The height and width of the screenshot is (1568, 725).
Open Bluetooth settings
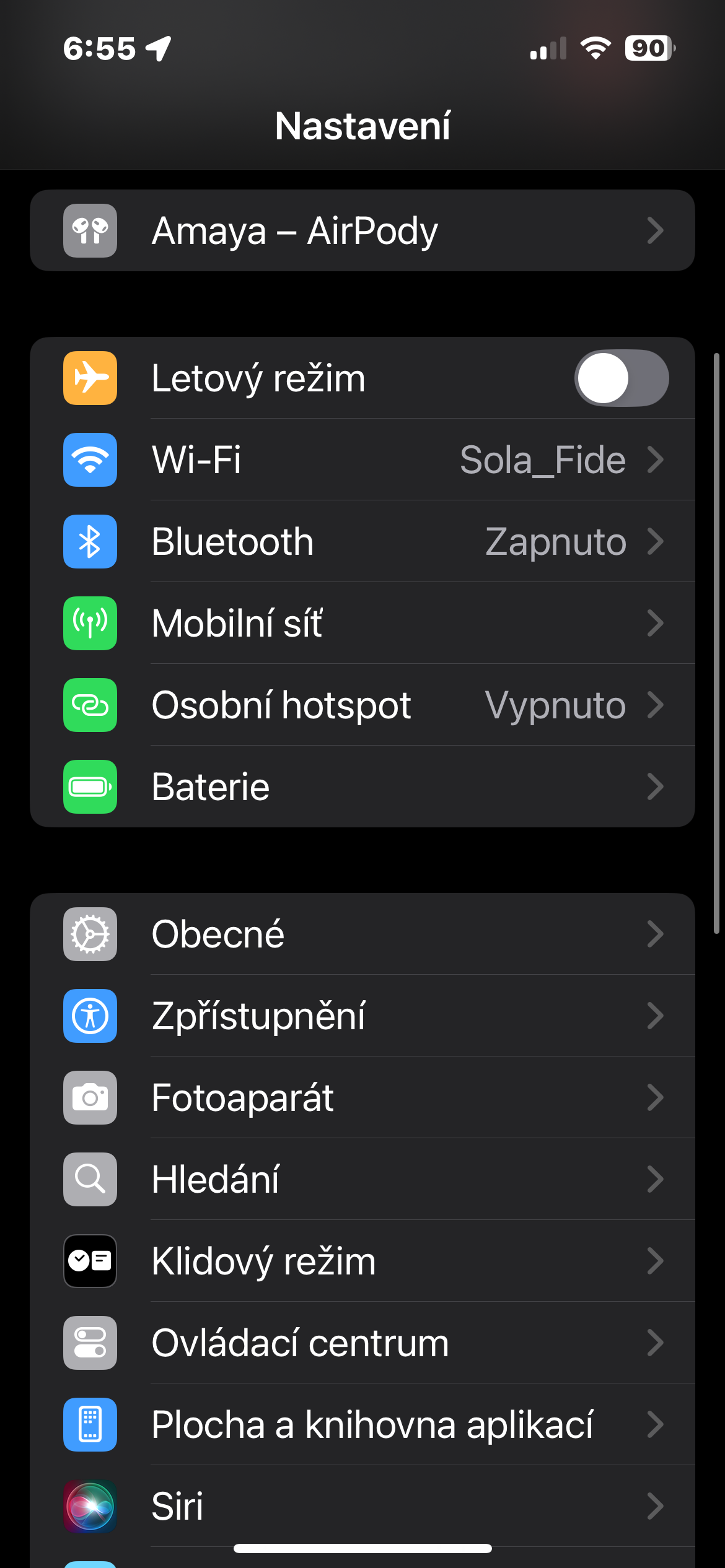(x=362, y=541)
